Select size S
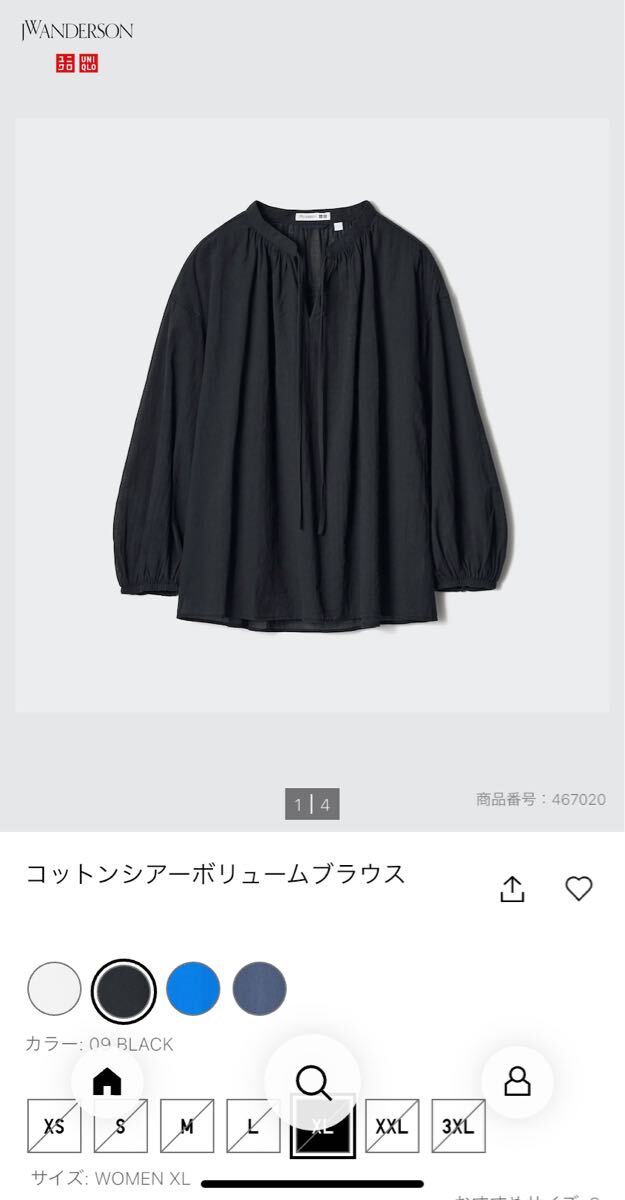The height and width of the screenshot is (1200, 625). [120, 1126]
